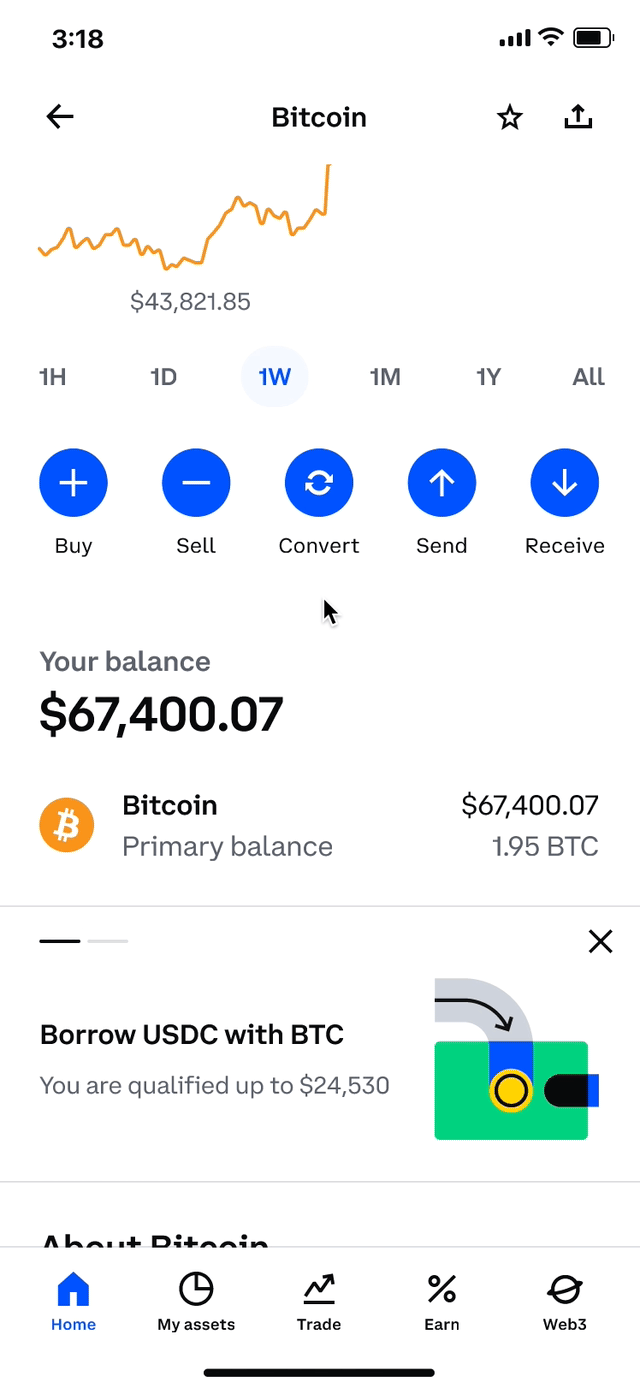Open the Borrow USDC with BTC offer

point(215,1058)
